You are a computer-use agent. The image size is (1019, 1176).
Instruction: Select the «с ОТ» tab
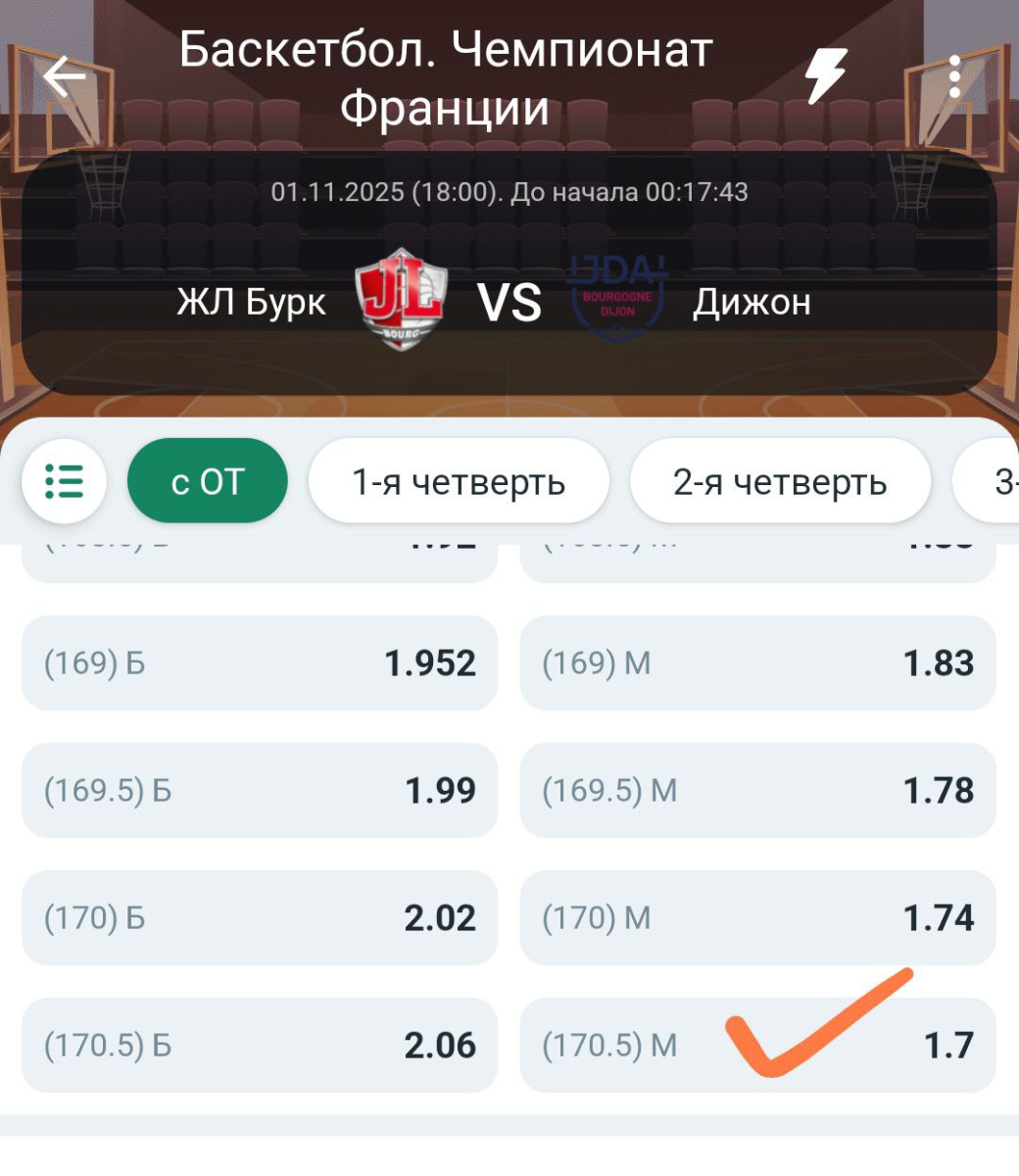[207, 481]
